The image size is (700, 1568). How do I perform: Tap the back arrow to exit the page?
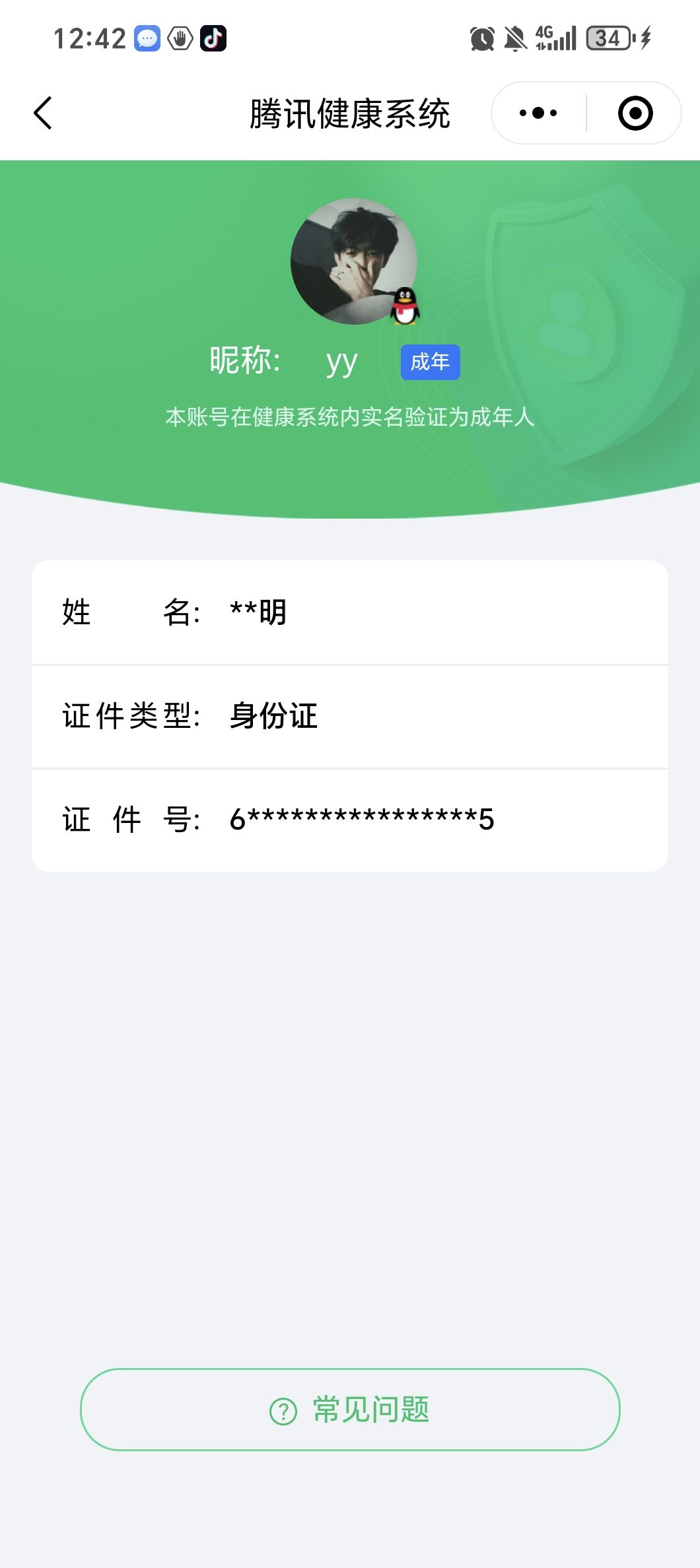click(43, 112)
